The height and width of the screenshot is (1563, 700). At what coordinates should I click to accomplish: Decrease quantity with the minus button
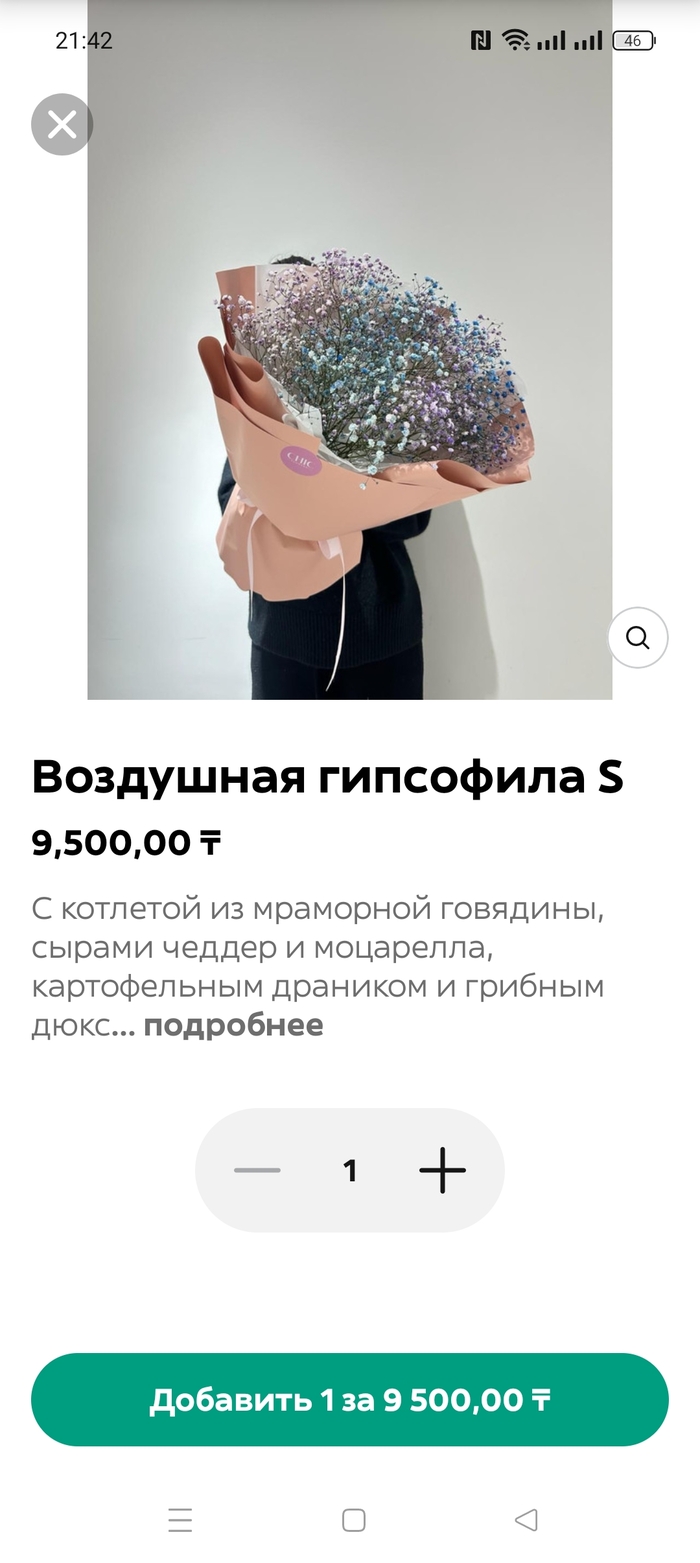(x=257, y=1169)
